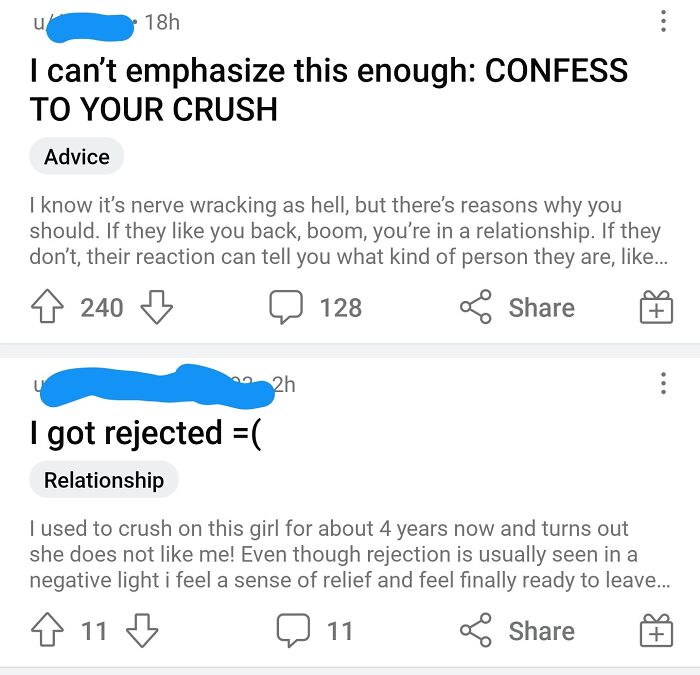Share the I got rejected post
The height and width of the screenshot is (675, 700).
tap(517, 631)
